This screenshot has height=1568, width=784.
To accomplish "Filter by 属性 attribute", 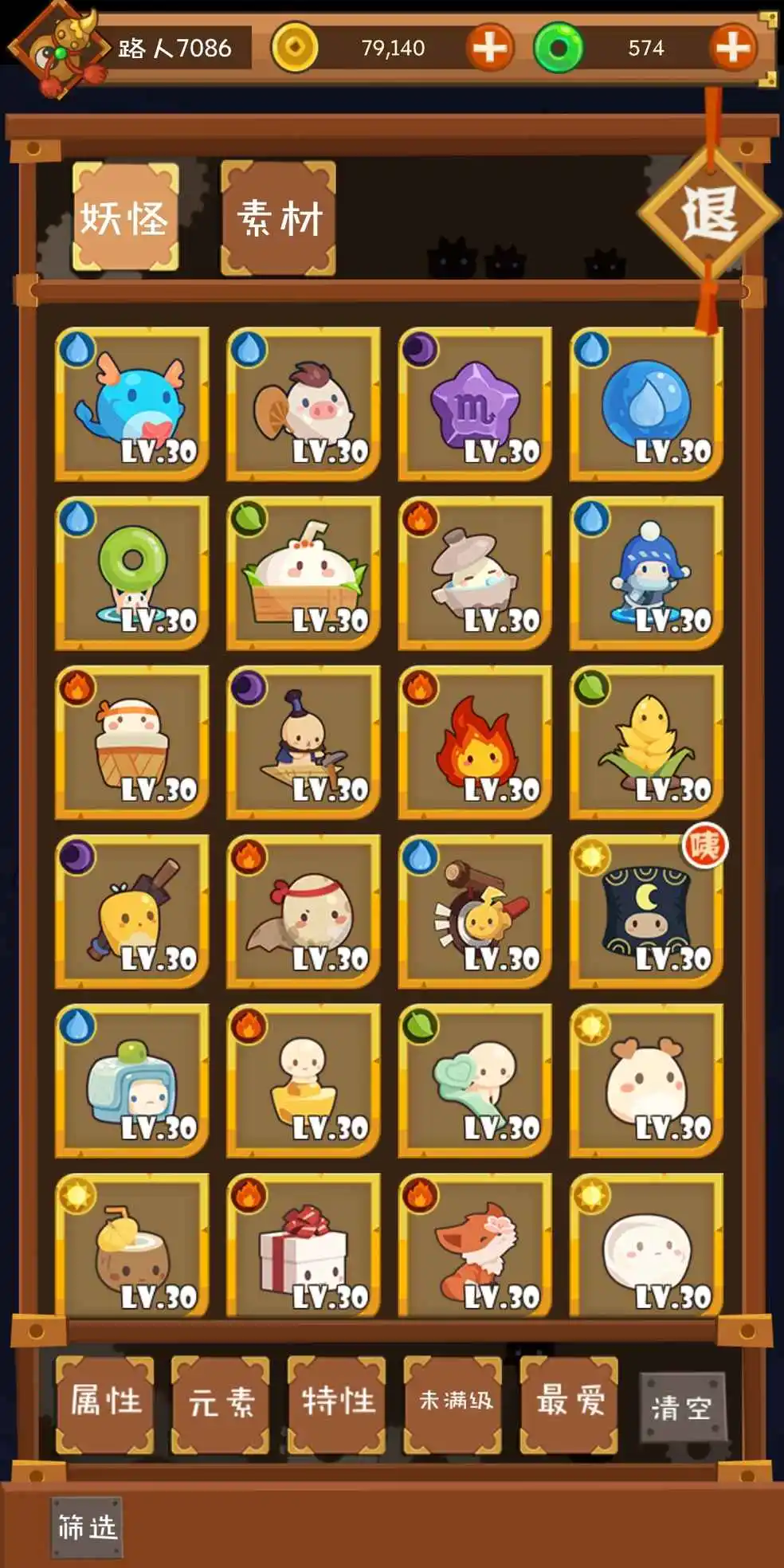I will (x=104, y=1404).
